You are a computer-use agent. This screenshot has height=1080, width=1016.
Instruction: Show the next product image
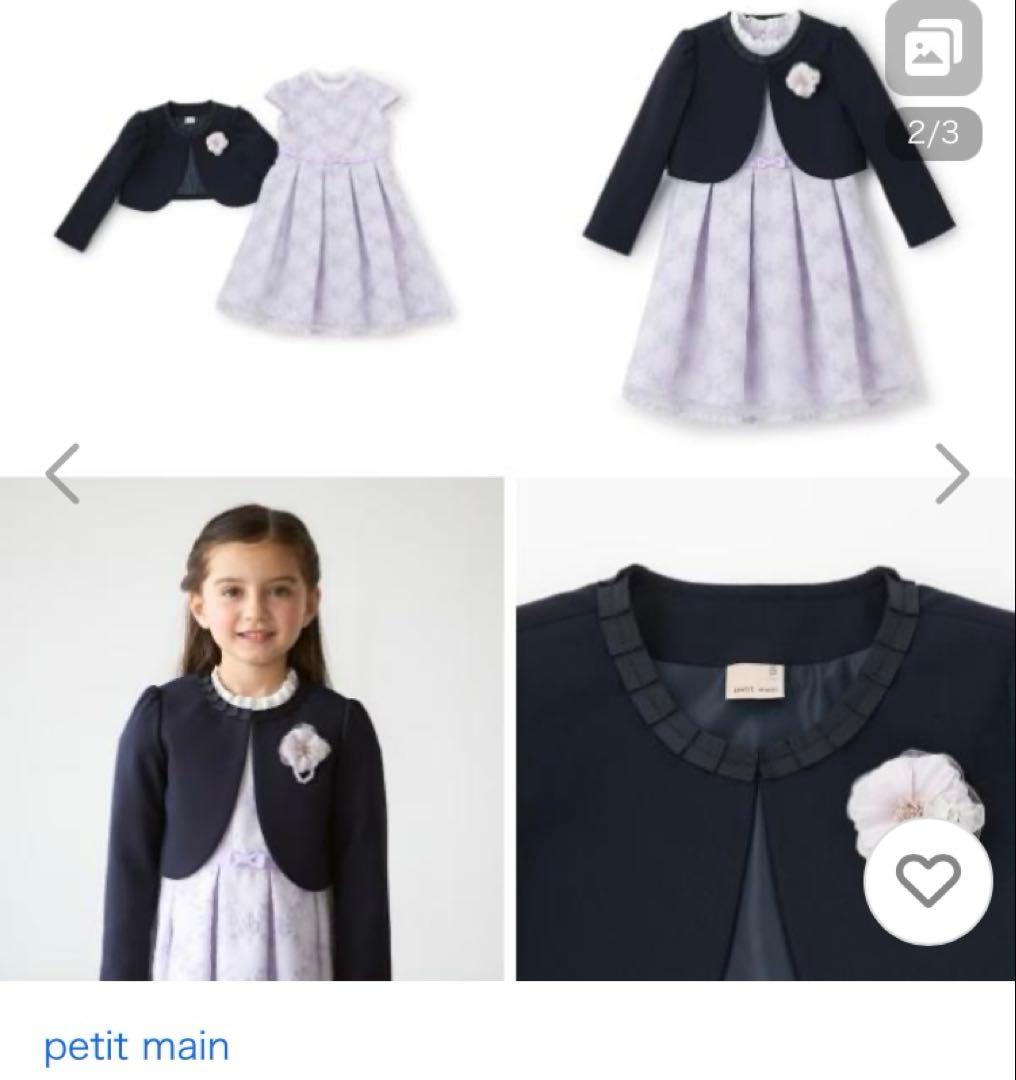[951, 473]
